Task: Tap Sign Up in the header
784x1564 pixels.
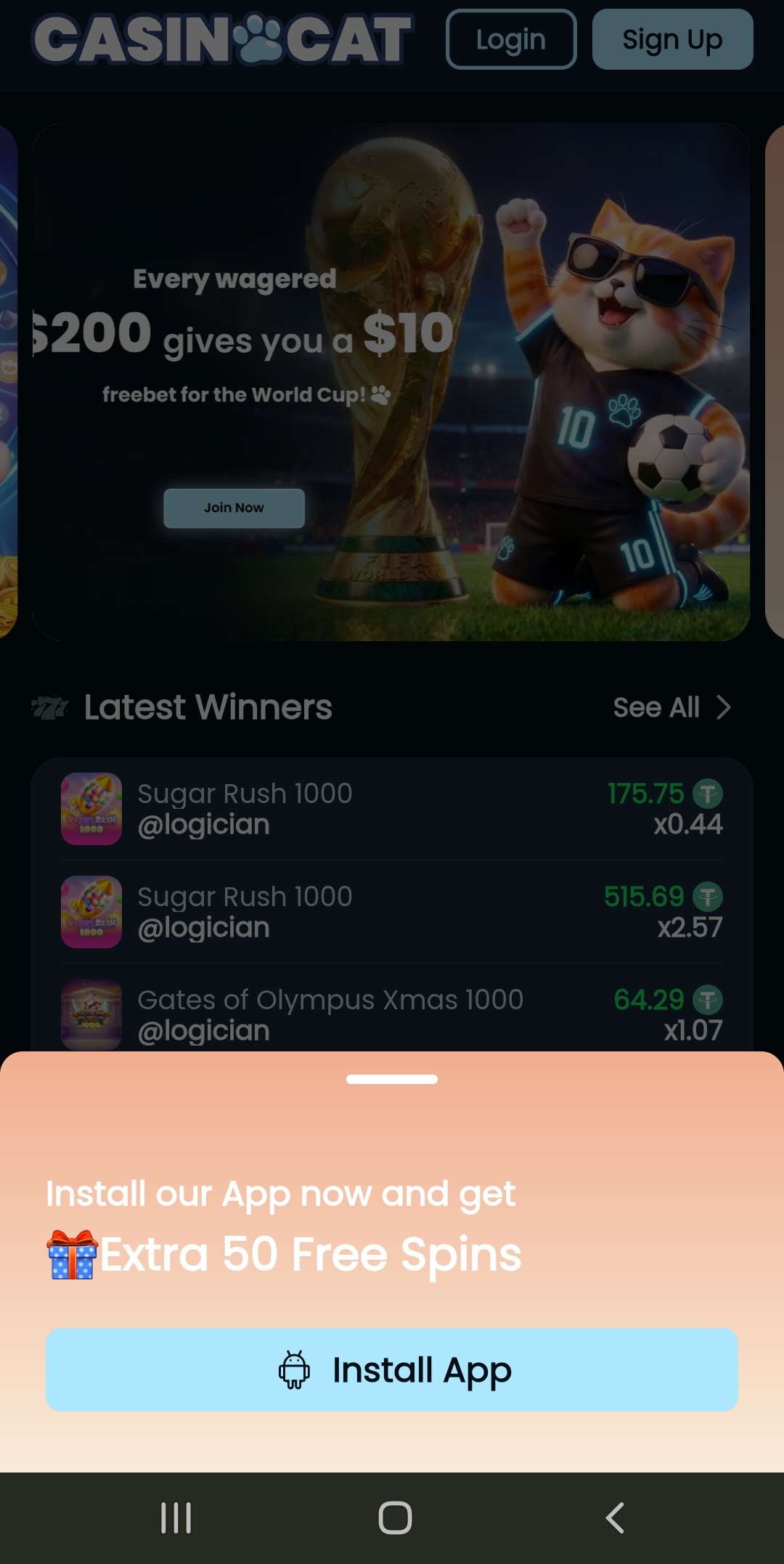Action: 672,39
